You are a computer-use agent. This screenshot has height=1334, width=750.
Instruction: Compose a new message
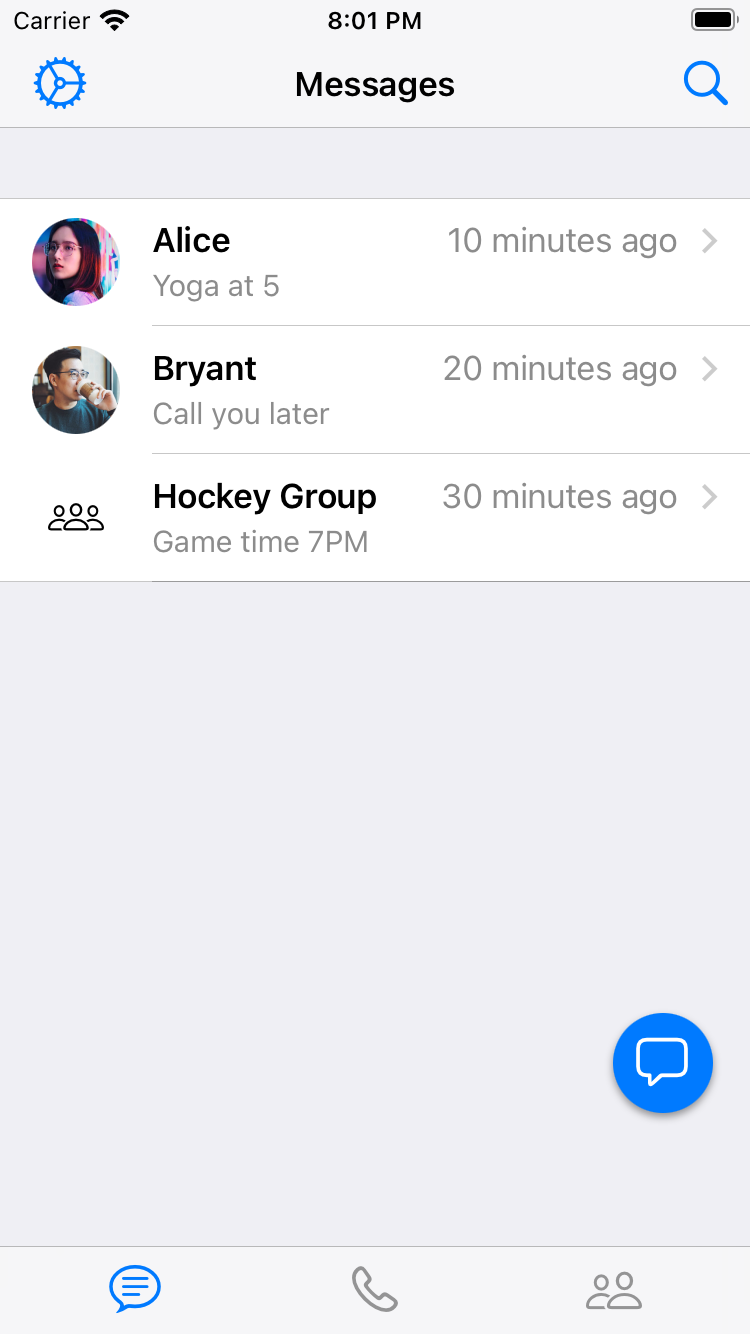point(662,1062)
